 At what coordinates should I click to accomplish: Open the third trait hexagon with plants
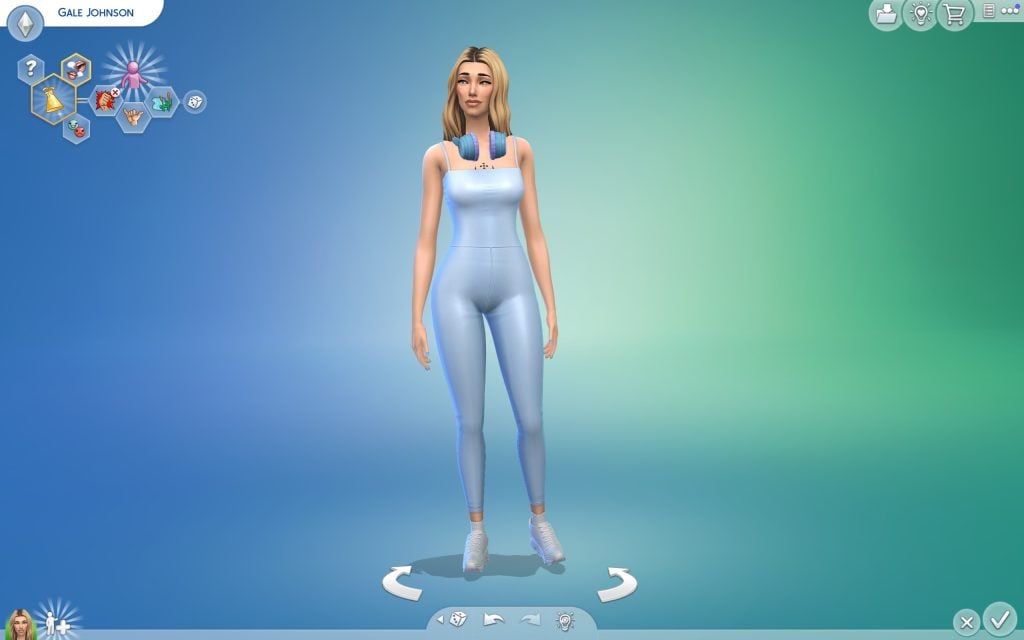[160, 101]
